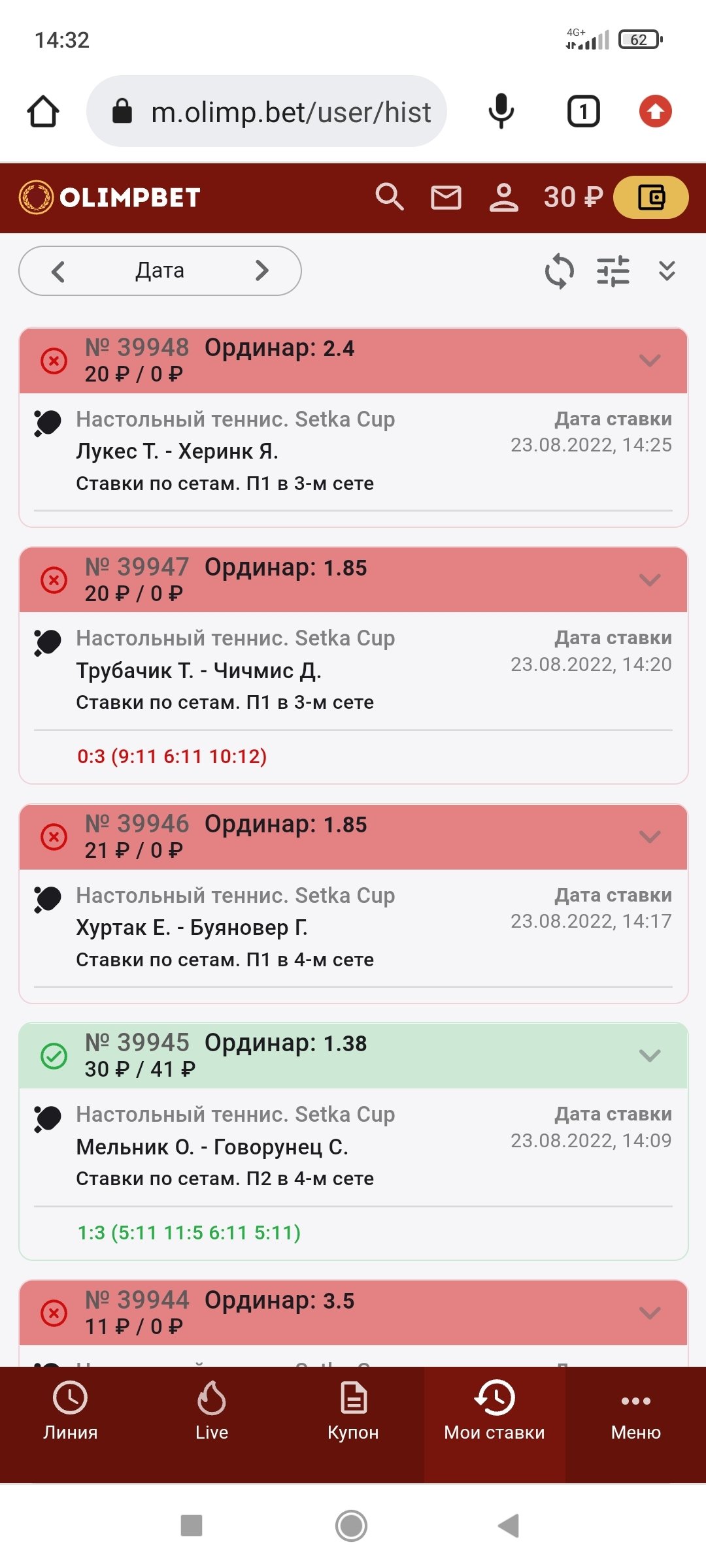Expand bet № 39947 details

point(650,580)
